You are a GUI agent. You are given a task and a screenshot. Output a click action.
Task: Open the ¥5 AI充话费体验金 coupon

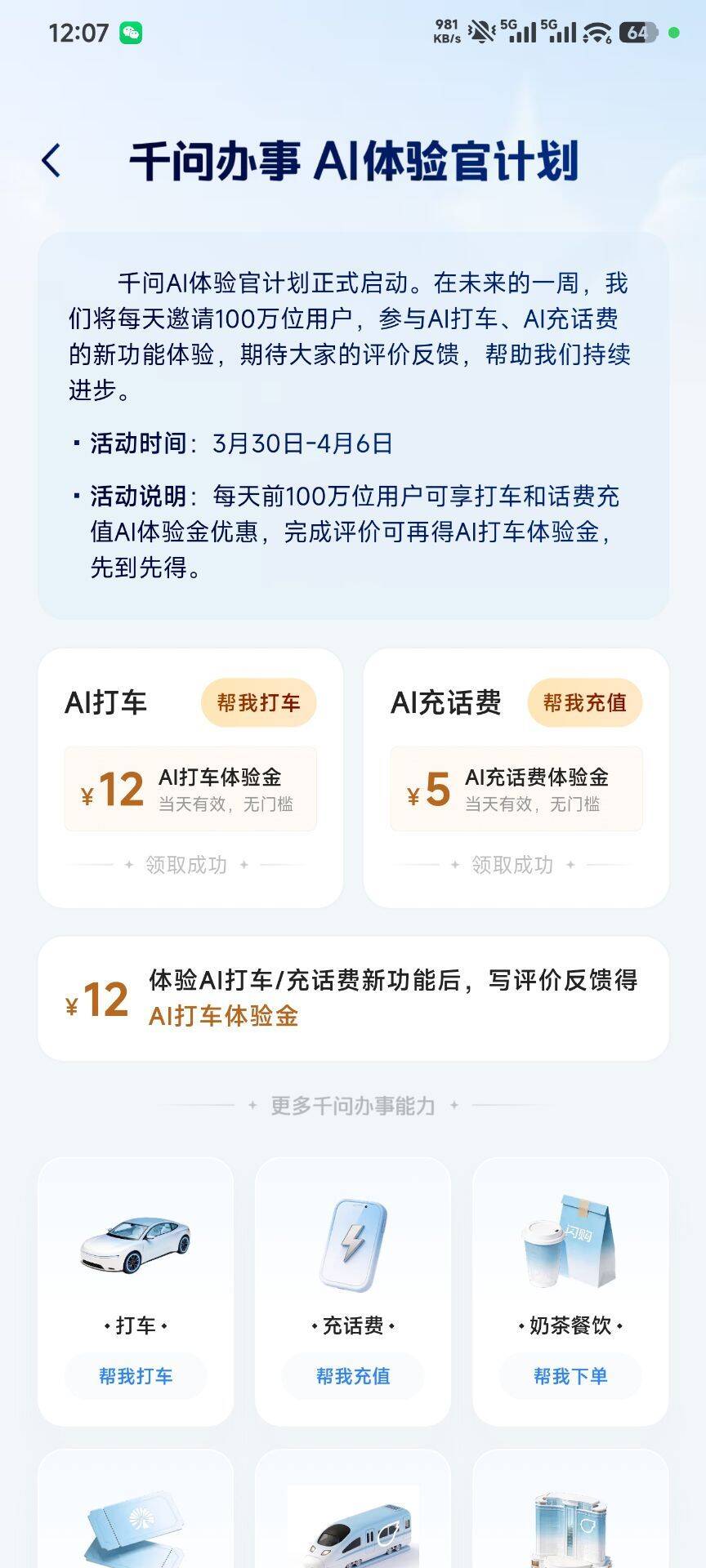pos(516,789)
